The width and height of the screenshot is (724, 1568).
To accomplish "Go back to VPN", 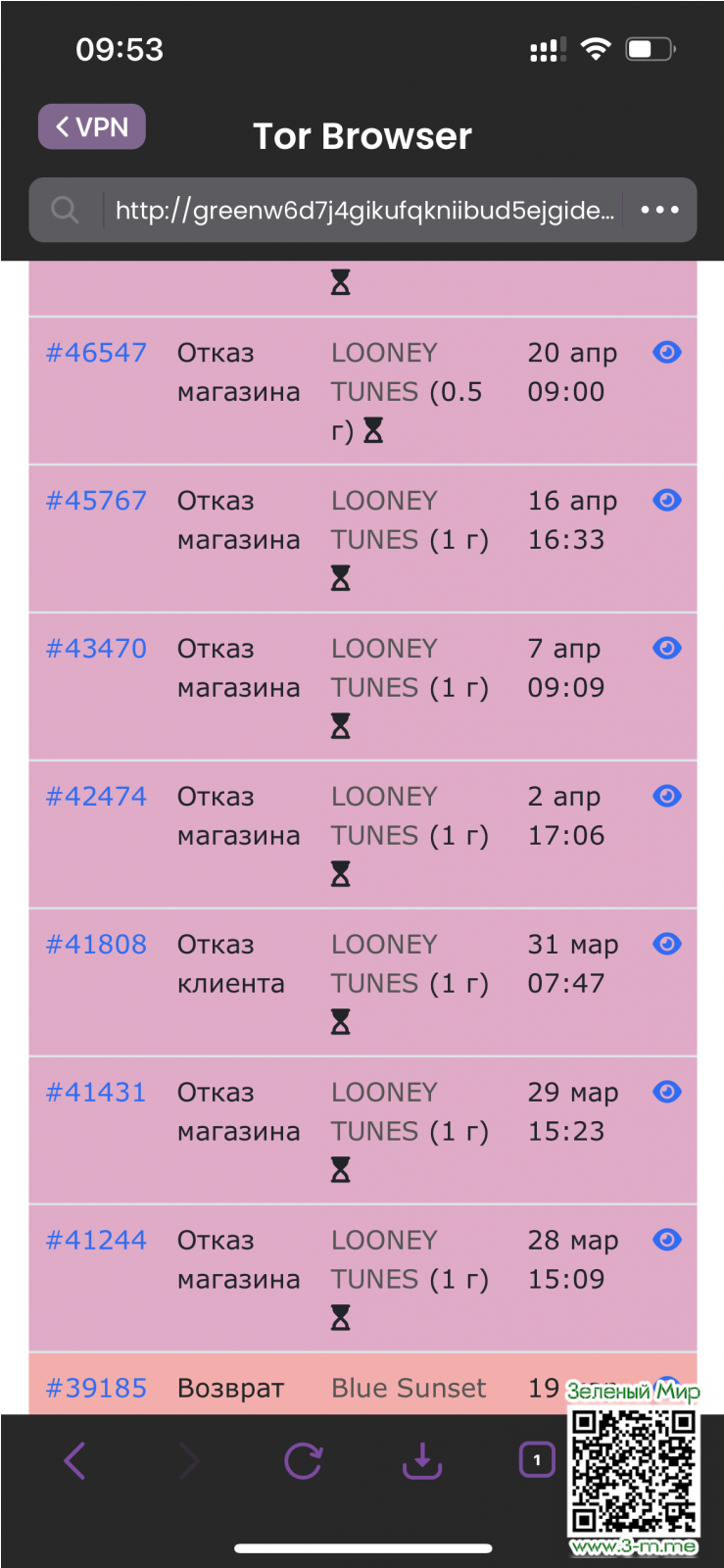I will click(x=92, y=127).
